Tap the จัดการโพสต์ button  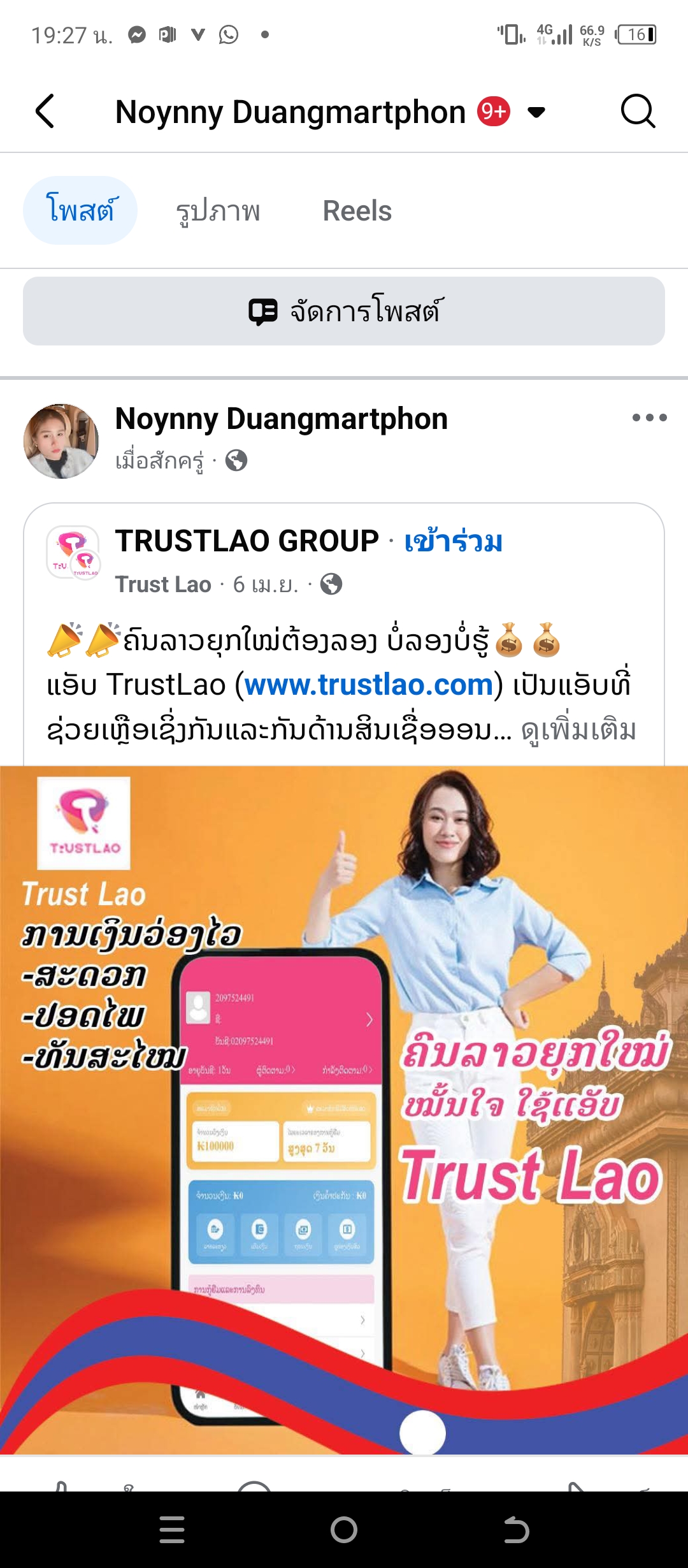tap(344, 311)
